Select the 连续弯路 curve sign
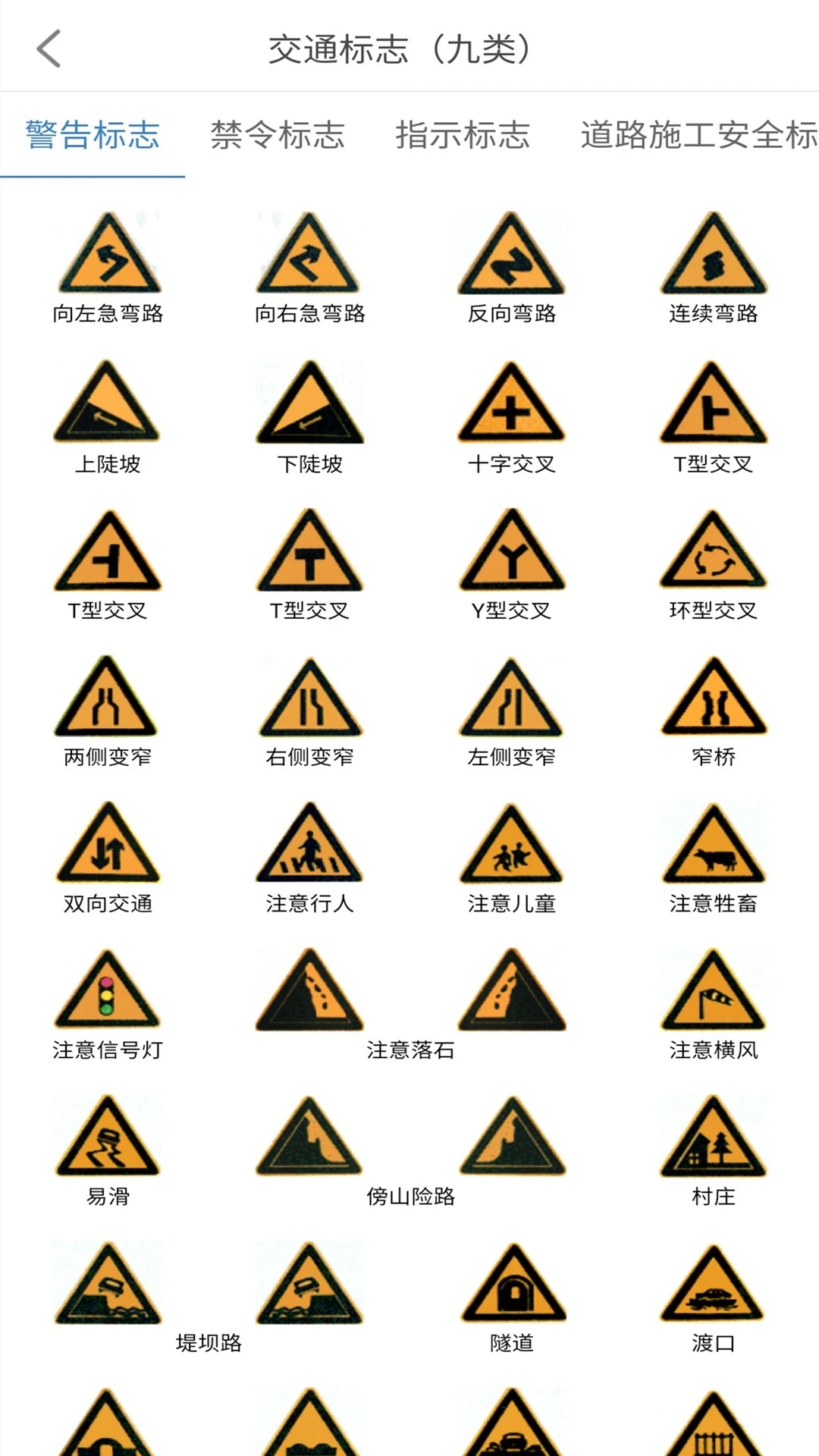Image resolution: width=819 pixels, height=1456 pixels. click(x=712, y=258)
